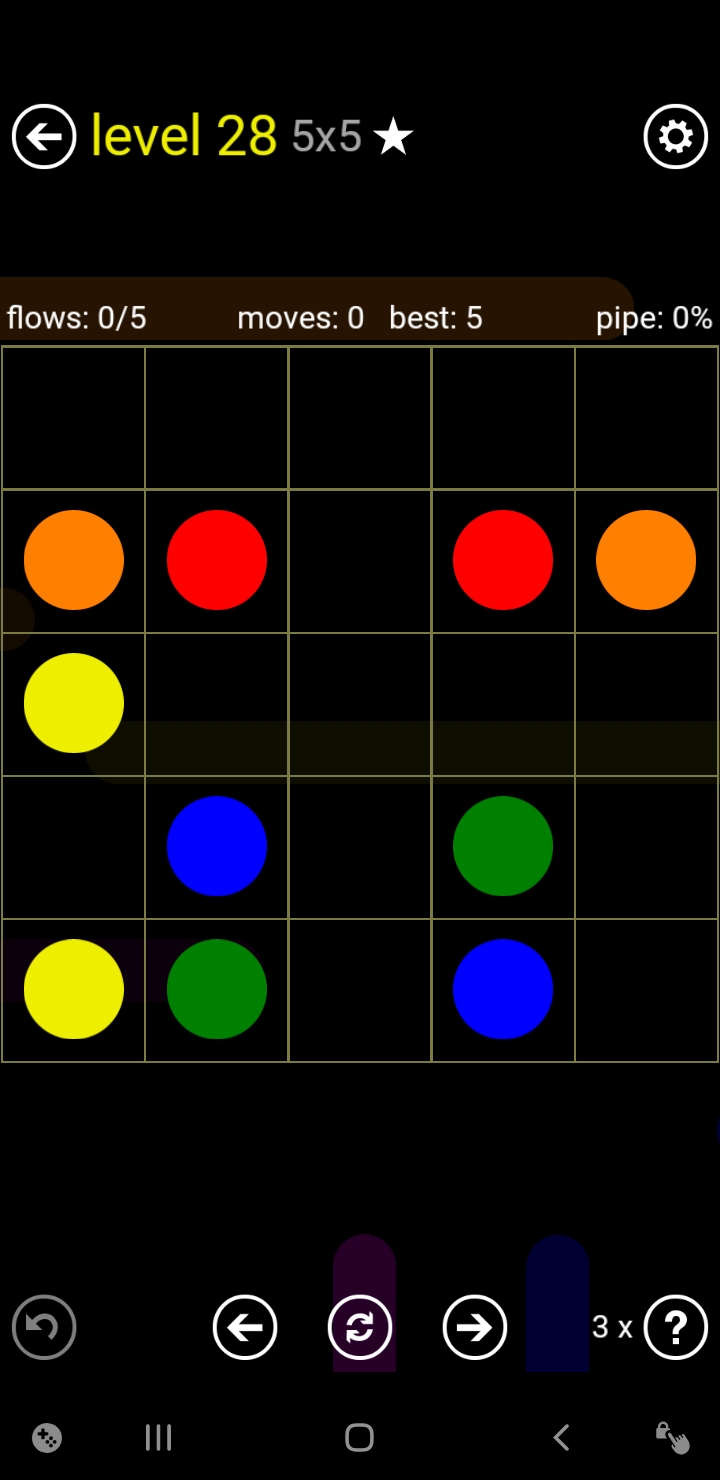
Task: Advance to the next level
Action: [x=475, y=1327]
